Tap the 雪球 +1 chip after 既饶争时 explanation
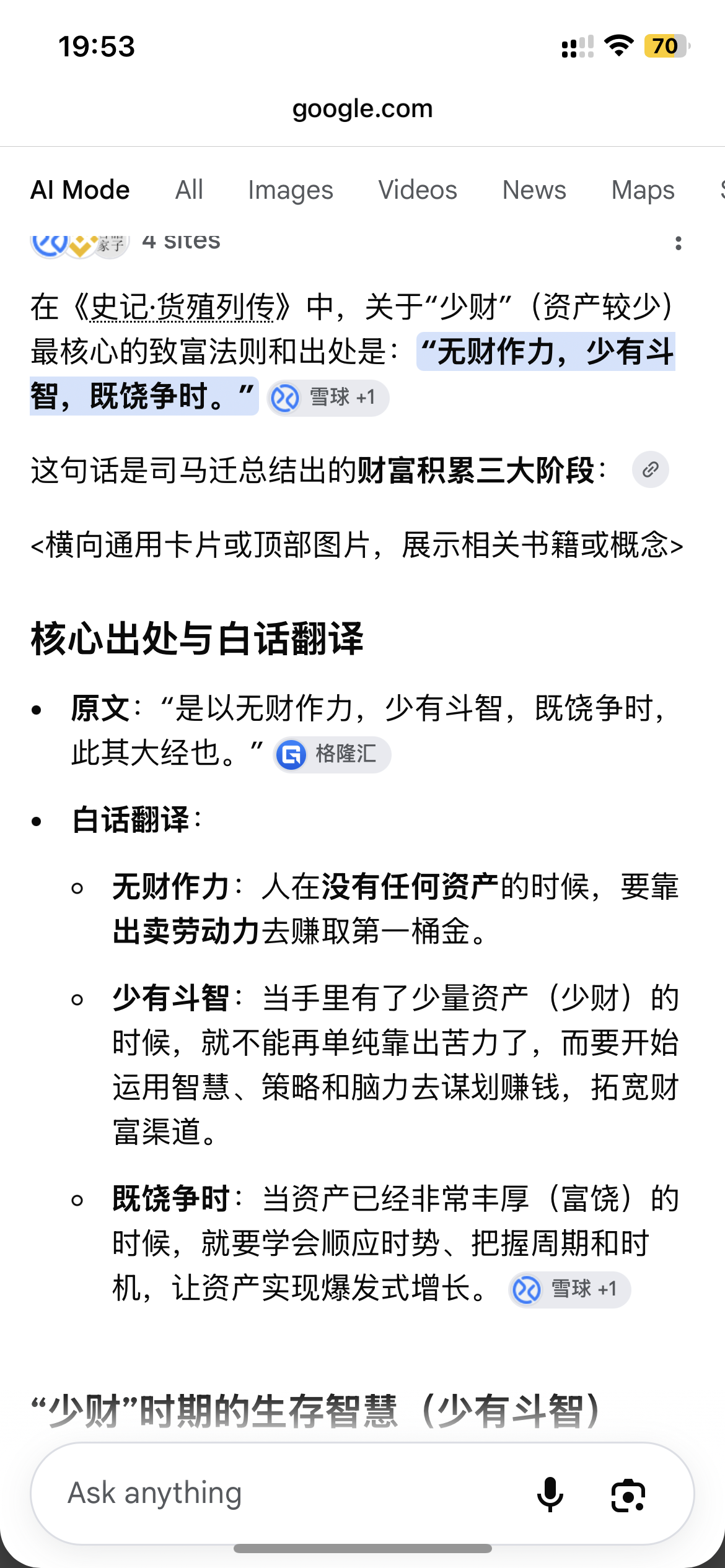This screenshot has height=1568, width=725. (569, 1289)
